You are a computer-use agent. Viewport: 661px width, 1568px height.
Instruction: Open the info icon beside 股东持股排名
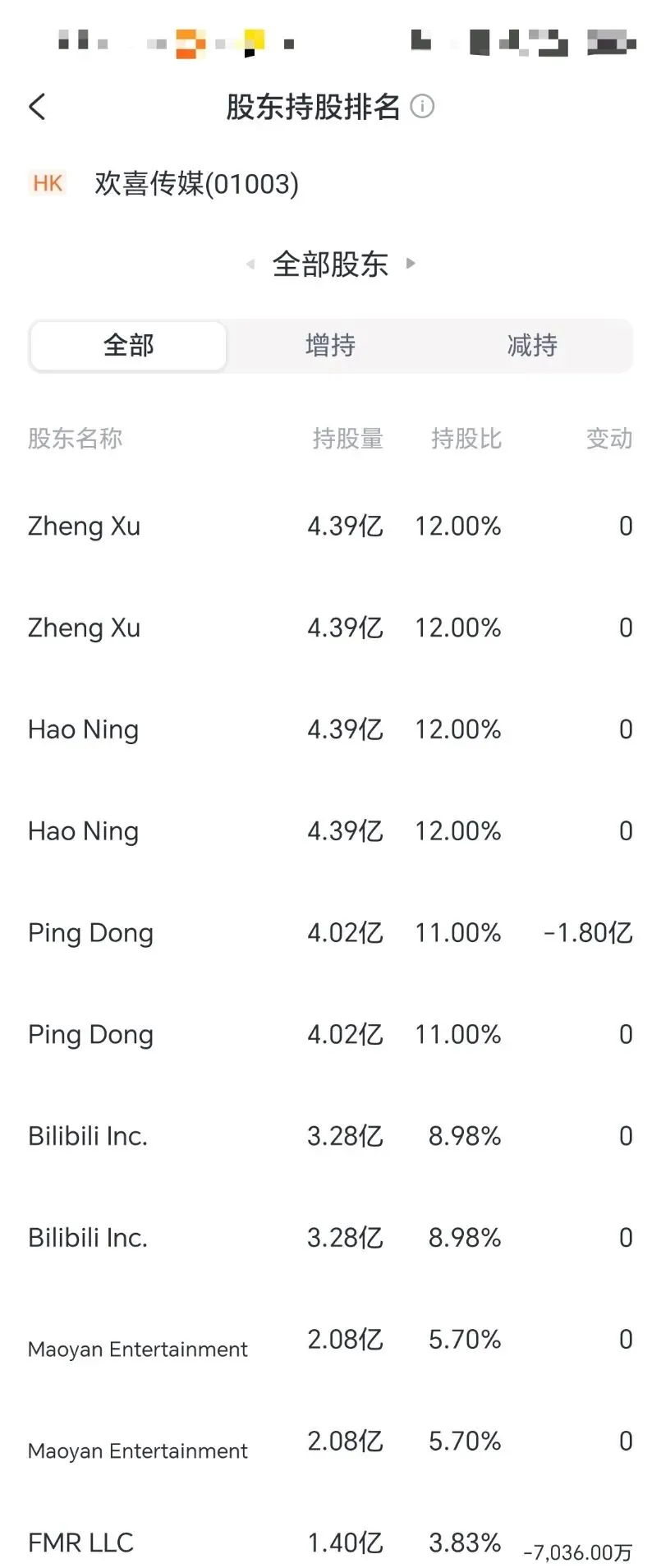(x=422, y=107)
